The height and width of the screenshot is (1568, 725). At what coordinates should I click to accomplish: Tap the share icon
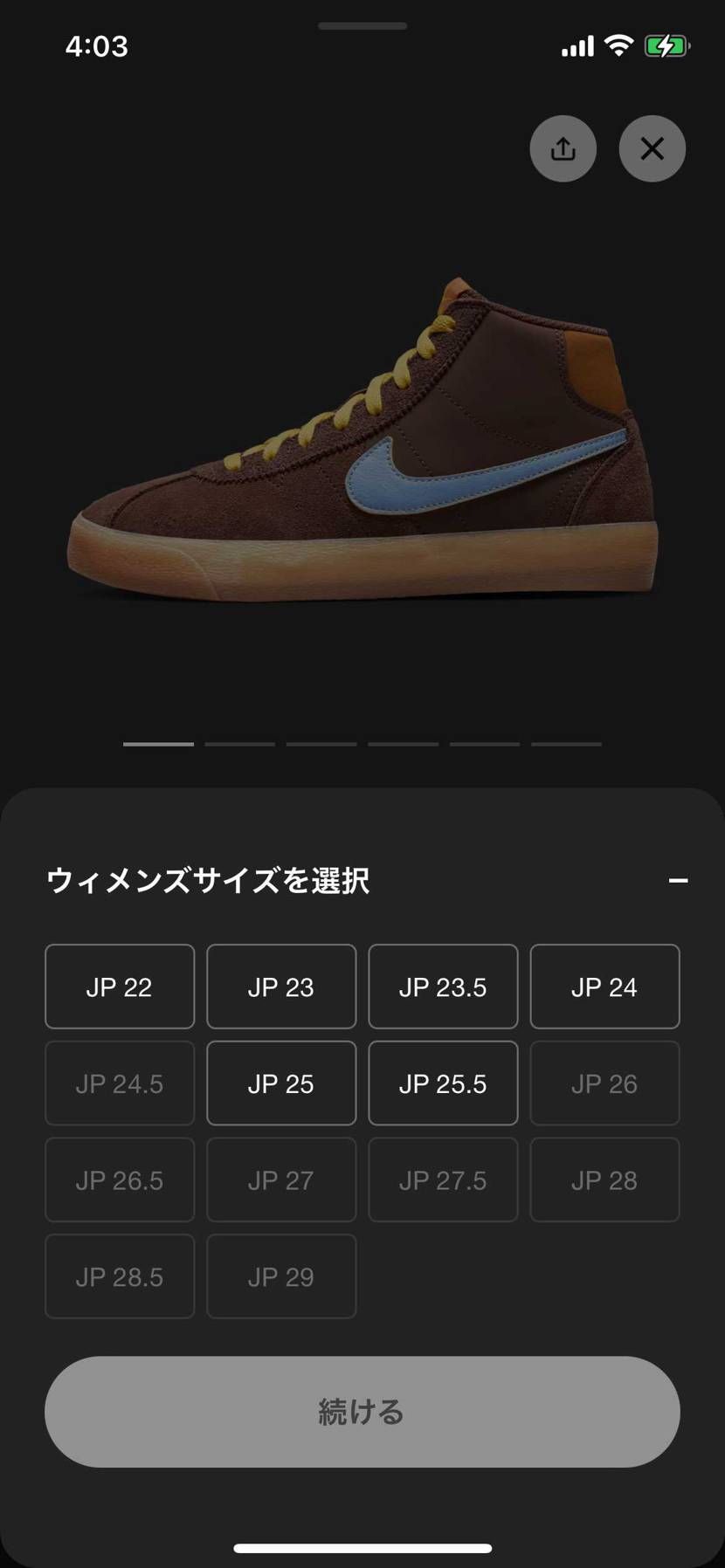(x=563, y=148)
